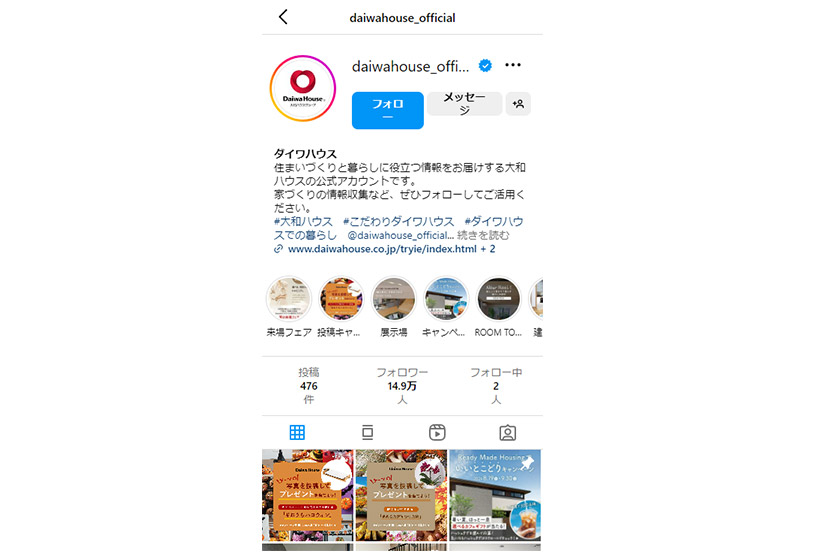Open the #大和ハウス hashtag

[x=303, y=221]
